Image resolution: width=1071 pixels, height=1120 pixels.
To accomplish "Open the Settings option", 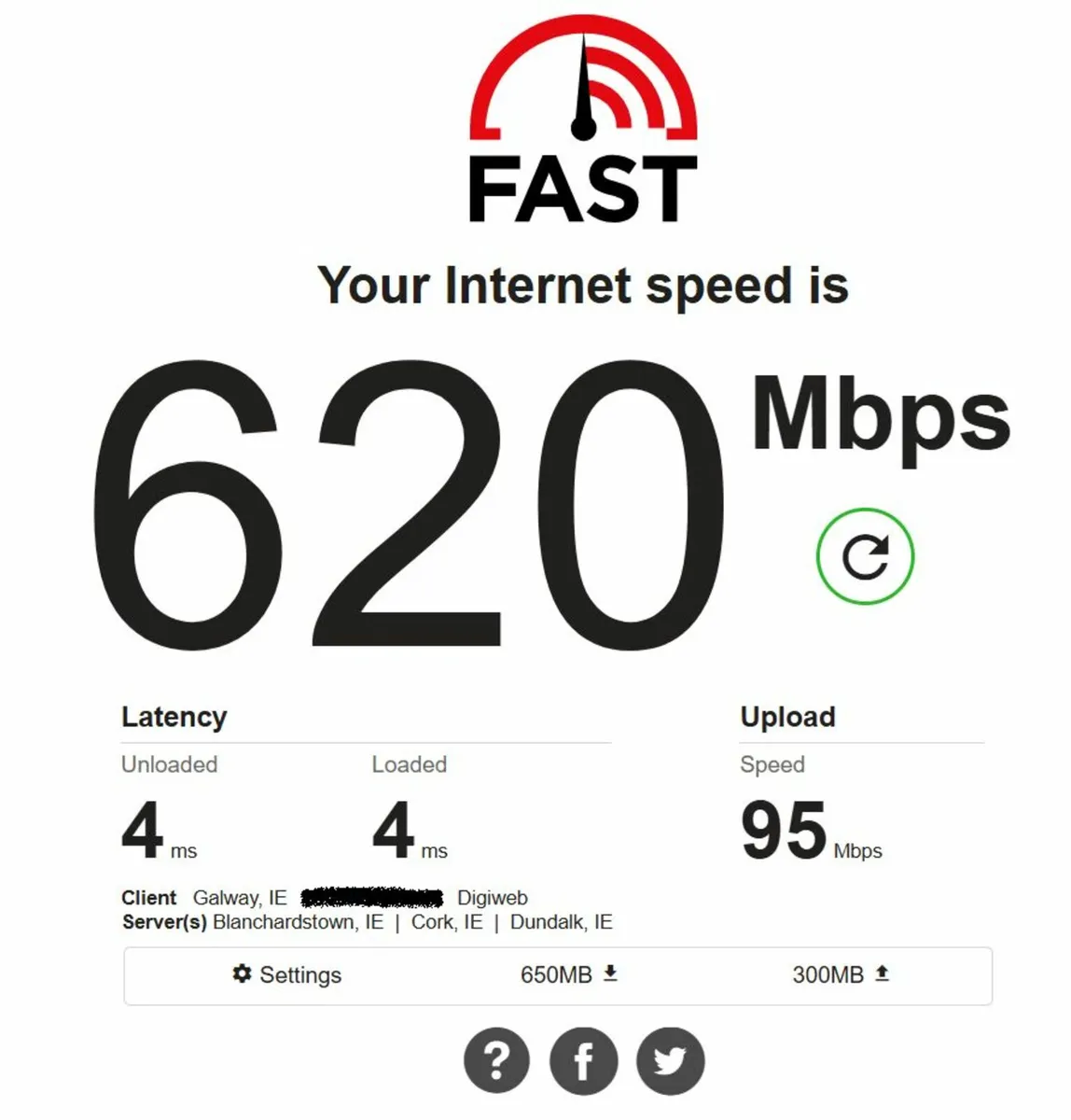I will point(287,974).
